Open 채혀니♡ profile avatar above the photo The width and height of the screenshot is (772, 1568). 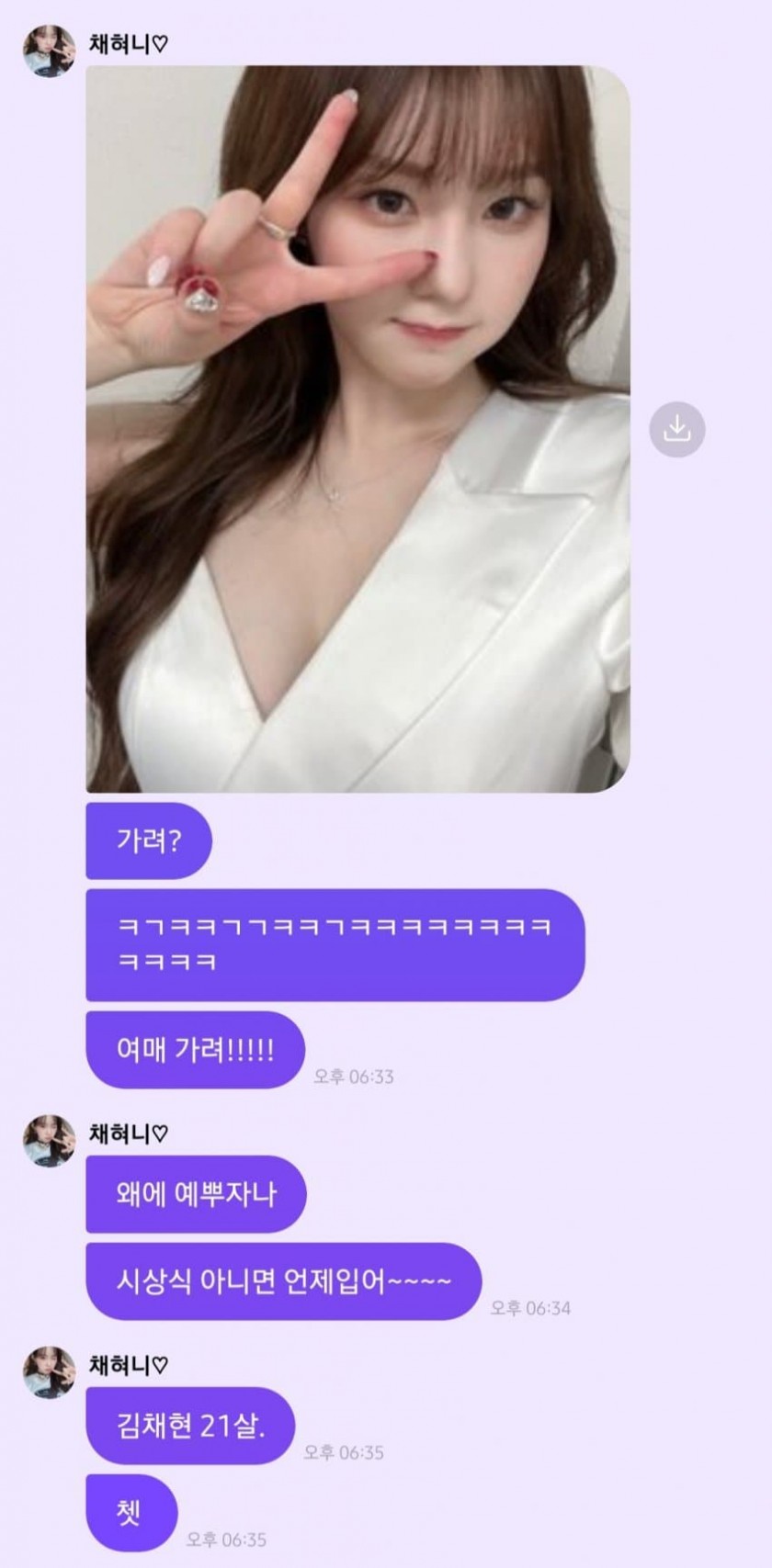[x=48, y=51]
